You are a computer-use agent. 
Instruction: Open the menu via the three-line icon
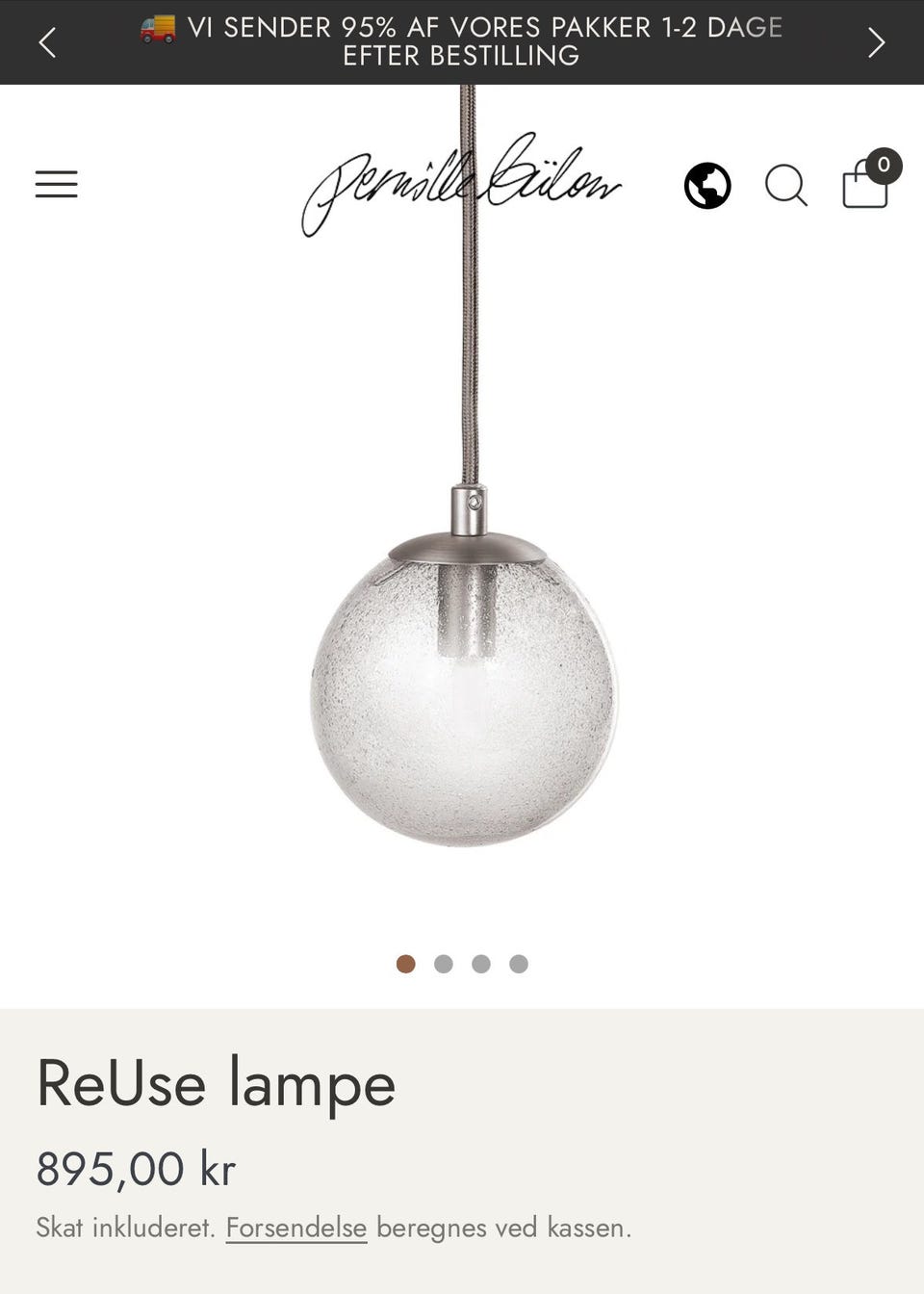click(x=55, y=185)
